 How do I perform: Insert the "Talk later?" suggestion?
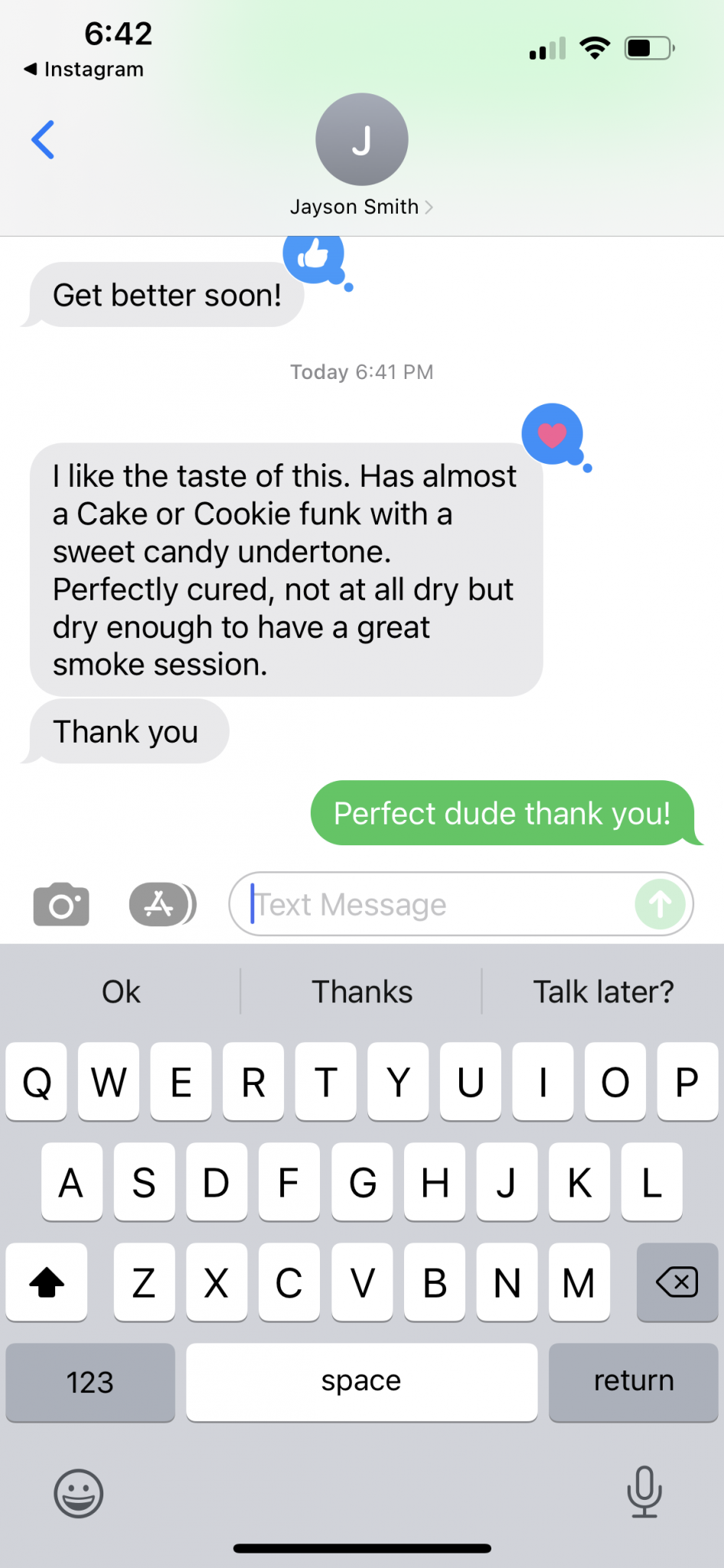coord(603,991)
